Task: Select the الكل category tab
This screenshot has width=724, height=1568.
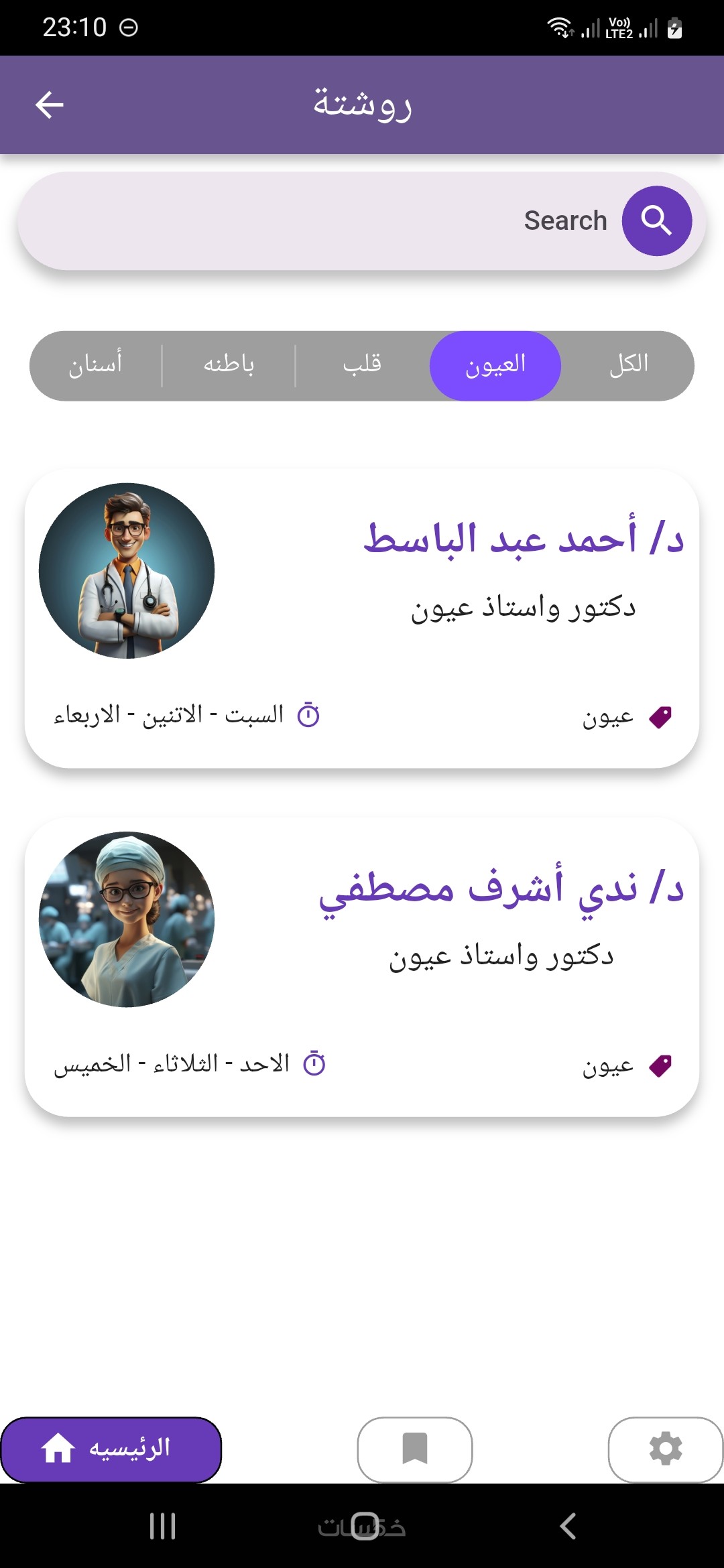Action: [x=628, y=365]
